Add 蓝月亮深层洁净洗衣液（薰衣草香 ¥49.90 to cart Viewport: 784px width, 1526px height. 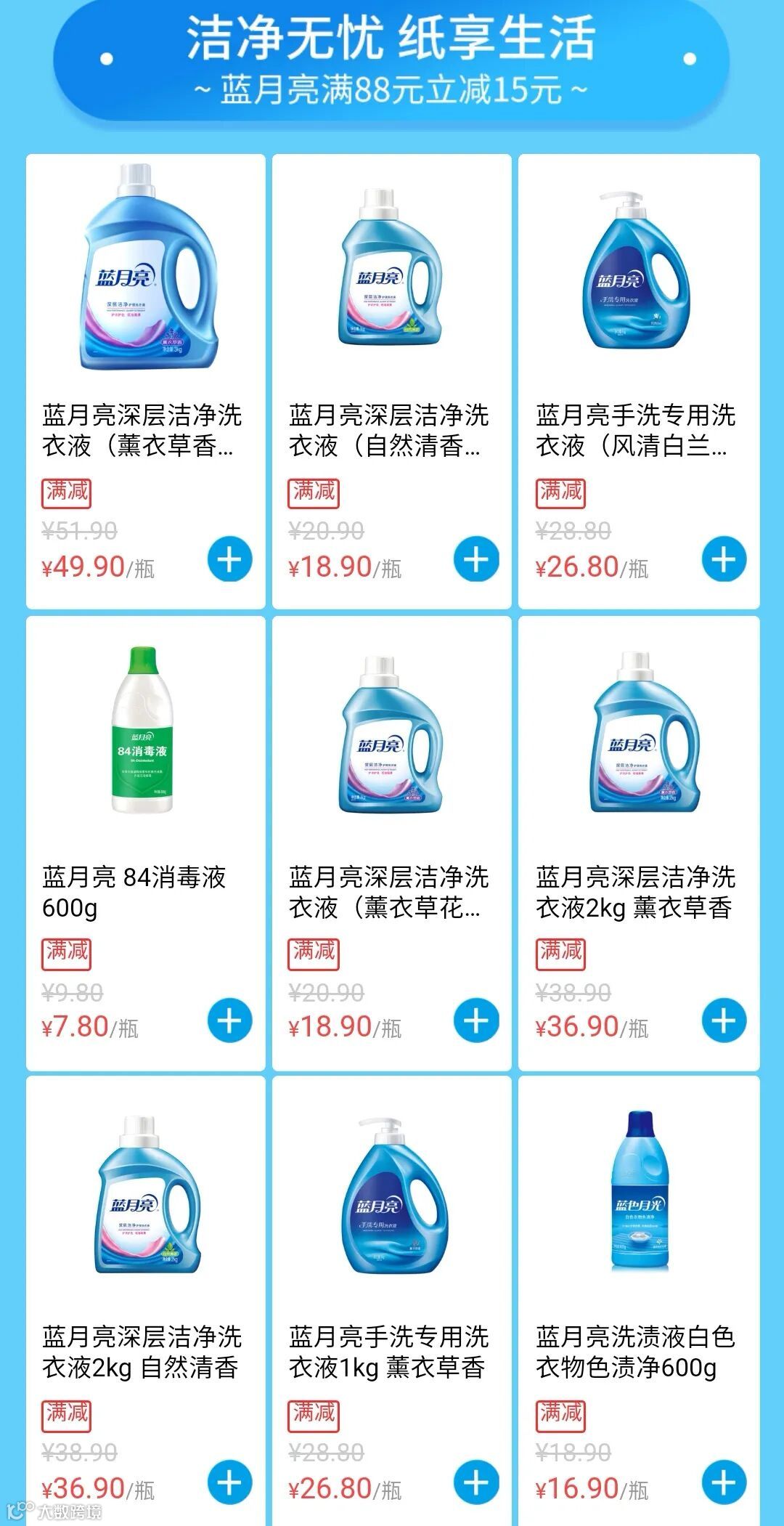229,560
